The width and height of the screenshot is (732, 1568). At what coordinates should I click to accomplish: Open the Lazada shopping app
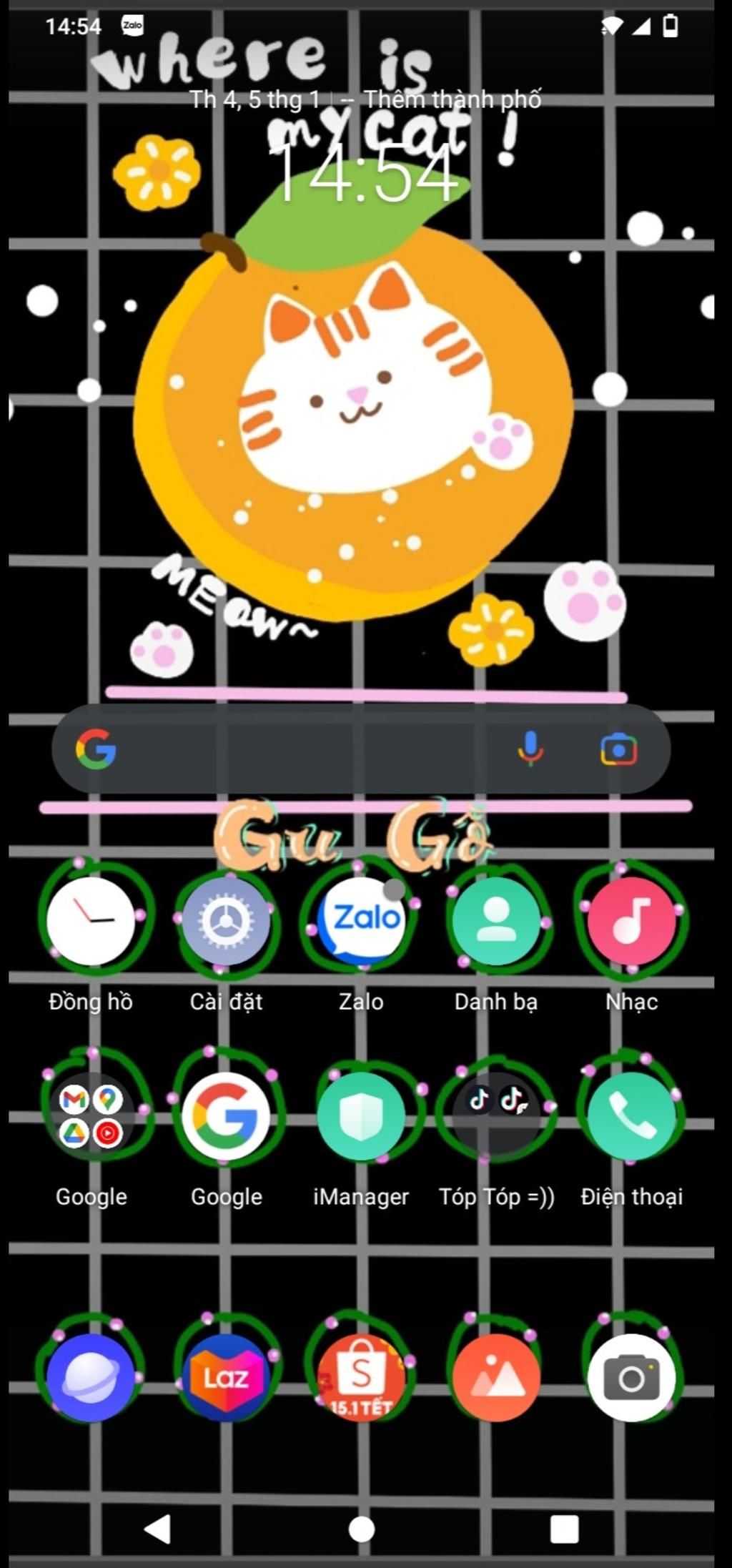[x=226, y=1376]
